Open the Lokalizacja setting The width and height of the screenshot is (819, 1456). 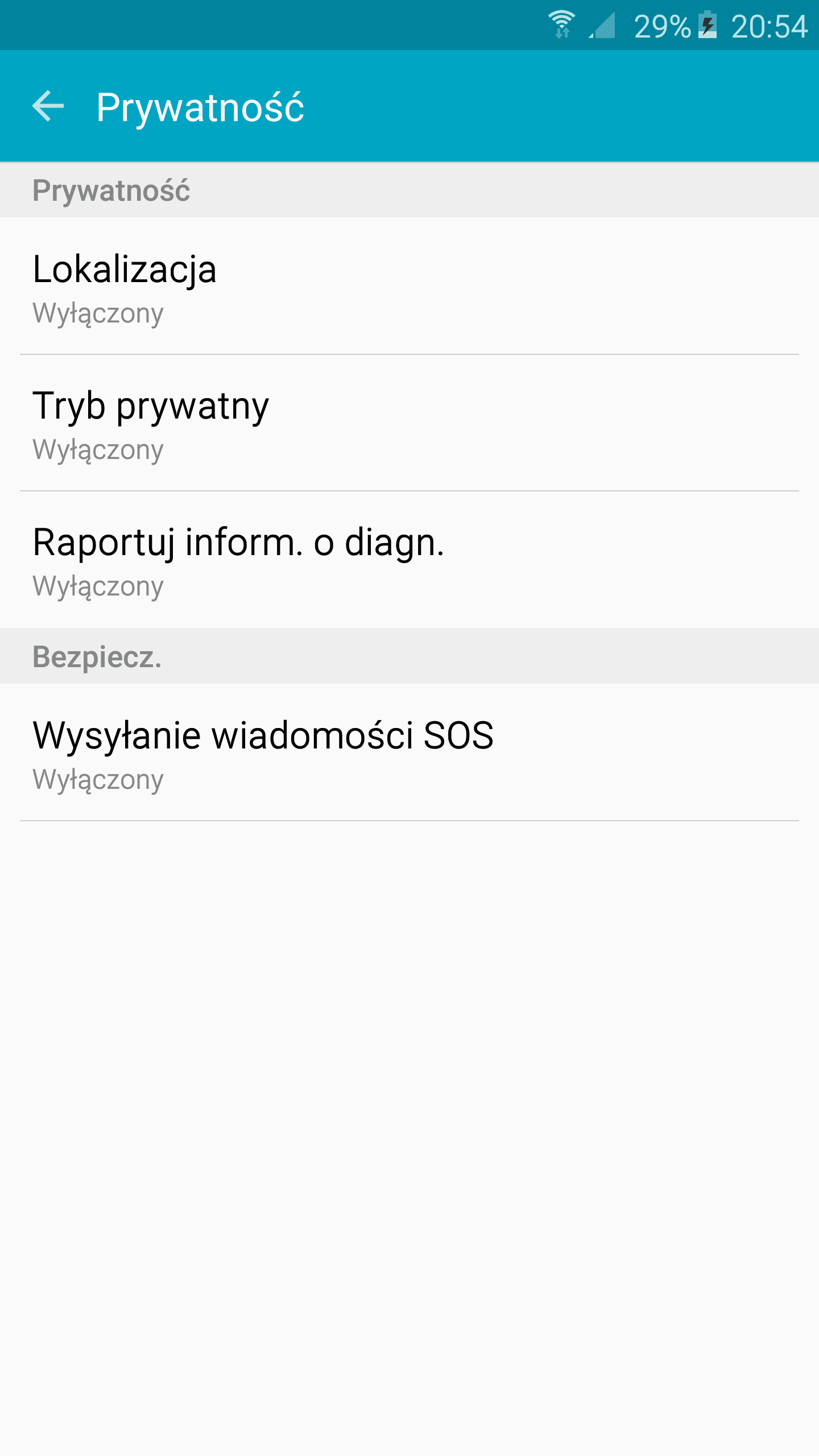[x=409, y=286]
